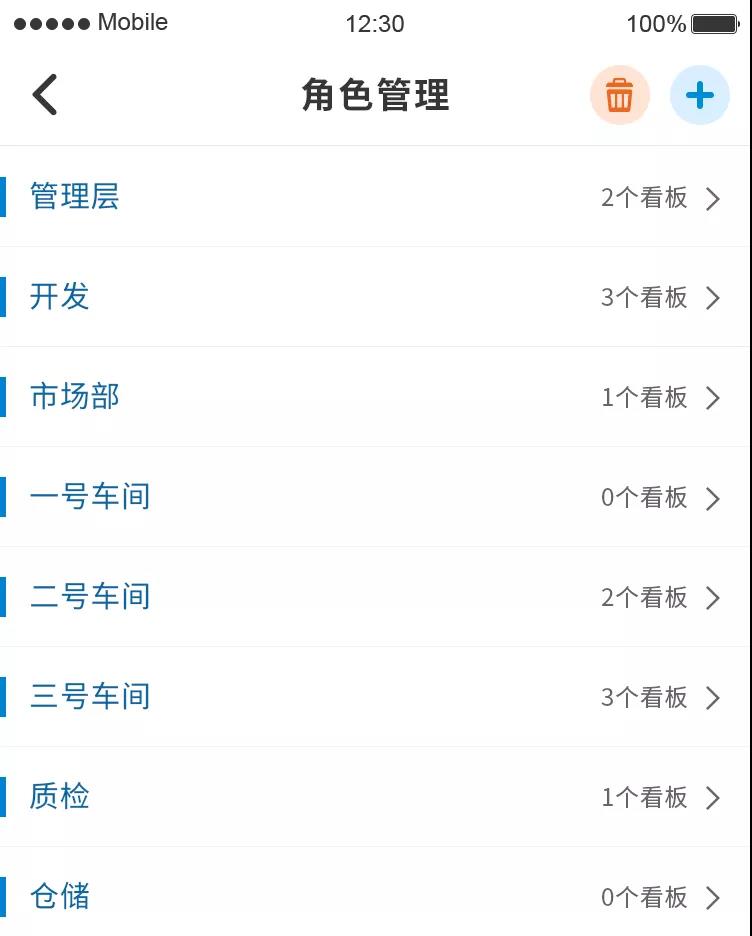The height and width of the screenshot is (936, 752).
Task: Open the 质检 role settings
Action: click(375, 797)
